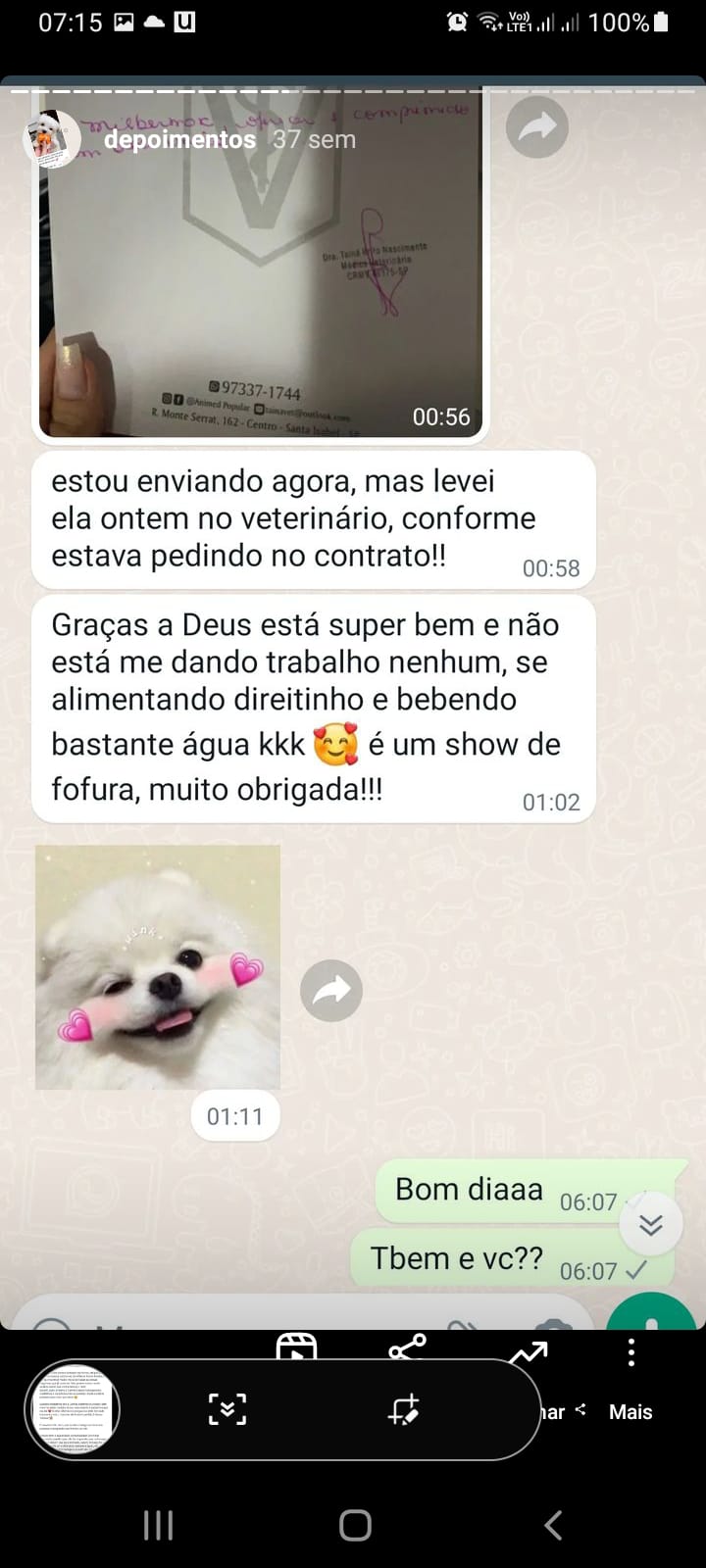
Task: Start scroll capture from the screenshot toolbar
Action: (227, 1410)
